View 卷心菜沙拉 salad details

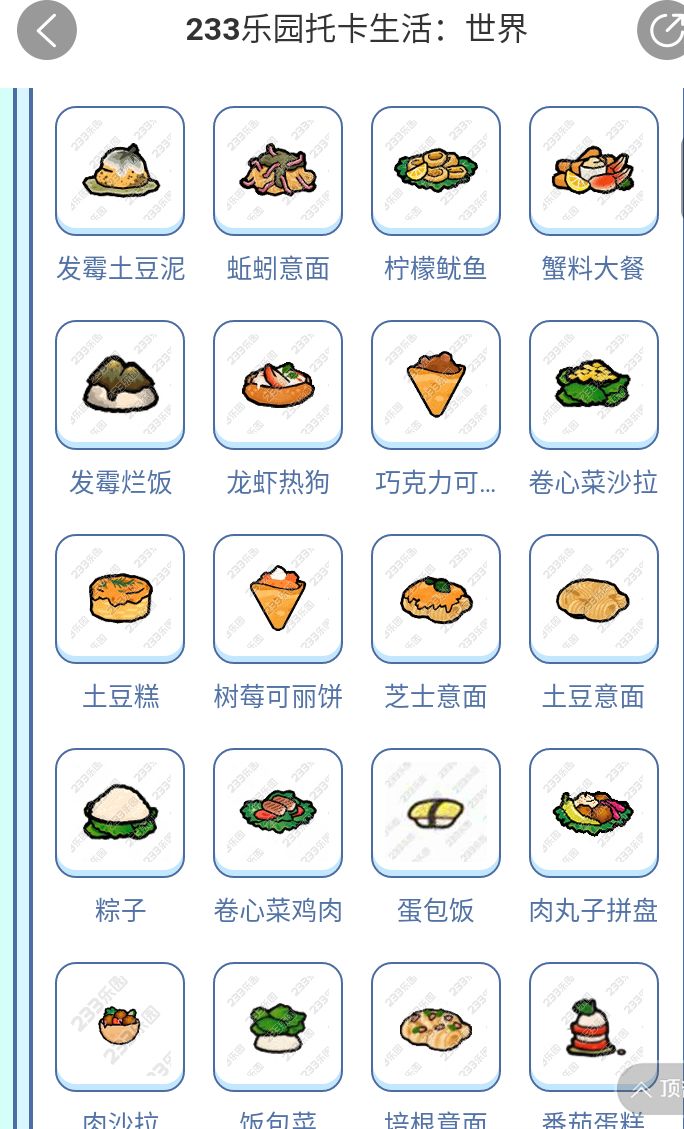click(x=594, y=383)
